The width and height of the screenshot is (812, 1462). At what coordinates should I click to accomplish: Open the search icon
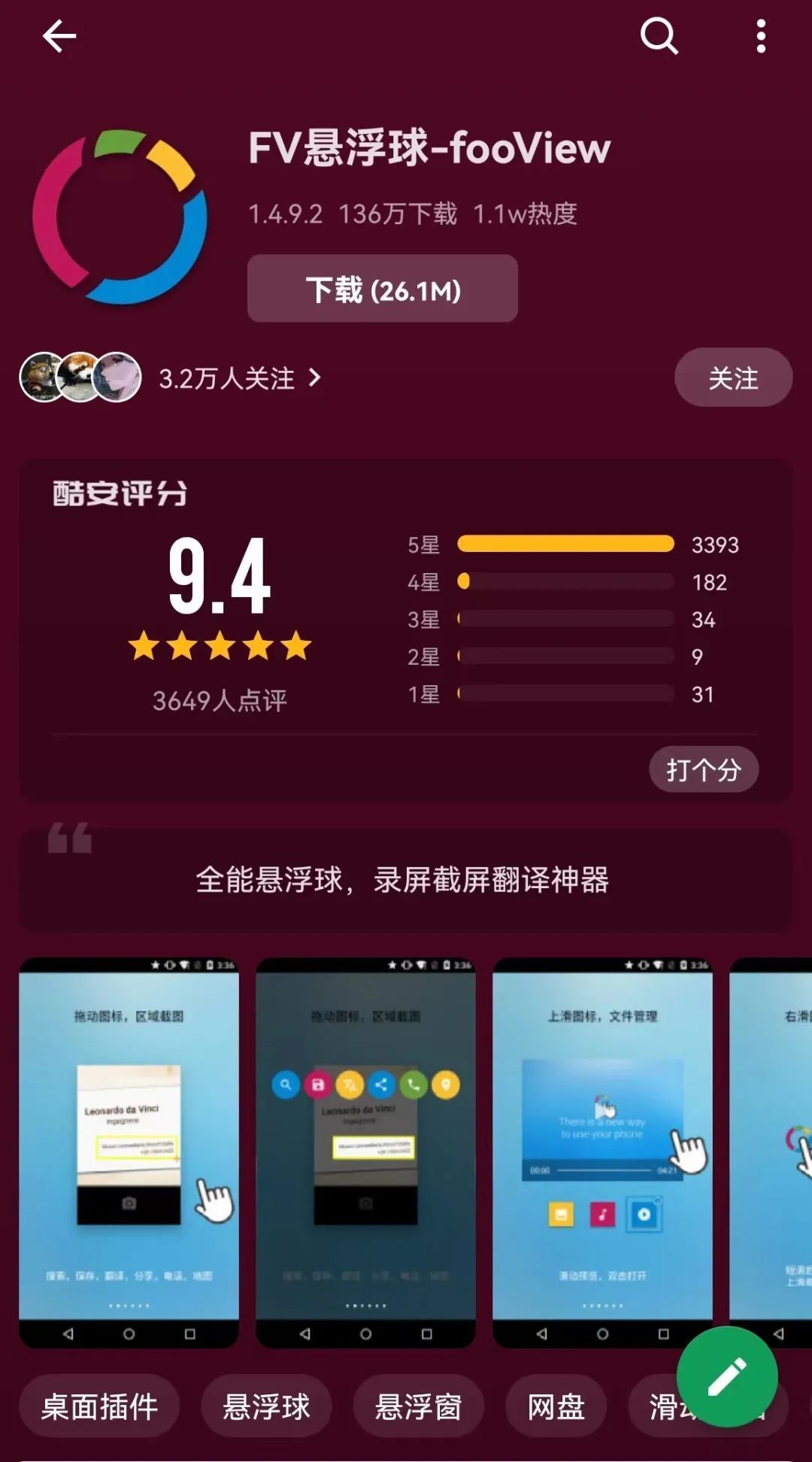point(659,36)
